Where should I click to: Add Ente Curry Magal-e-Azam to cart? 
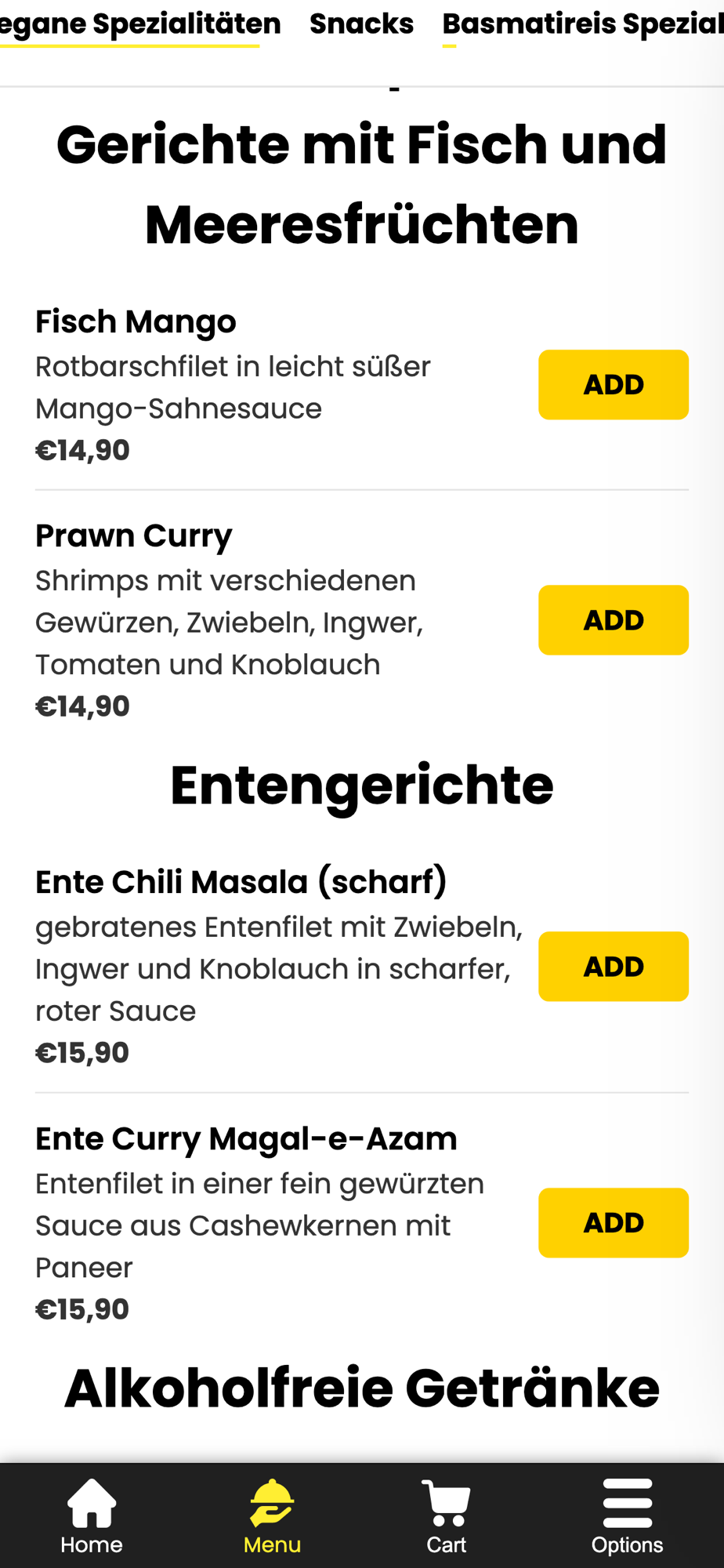point(613,1223)
